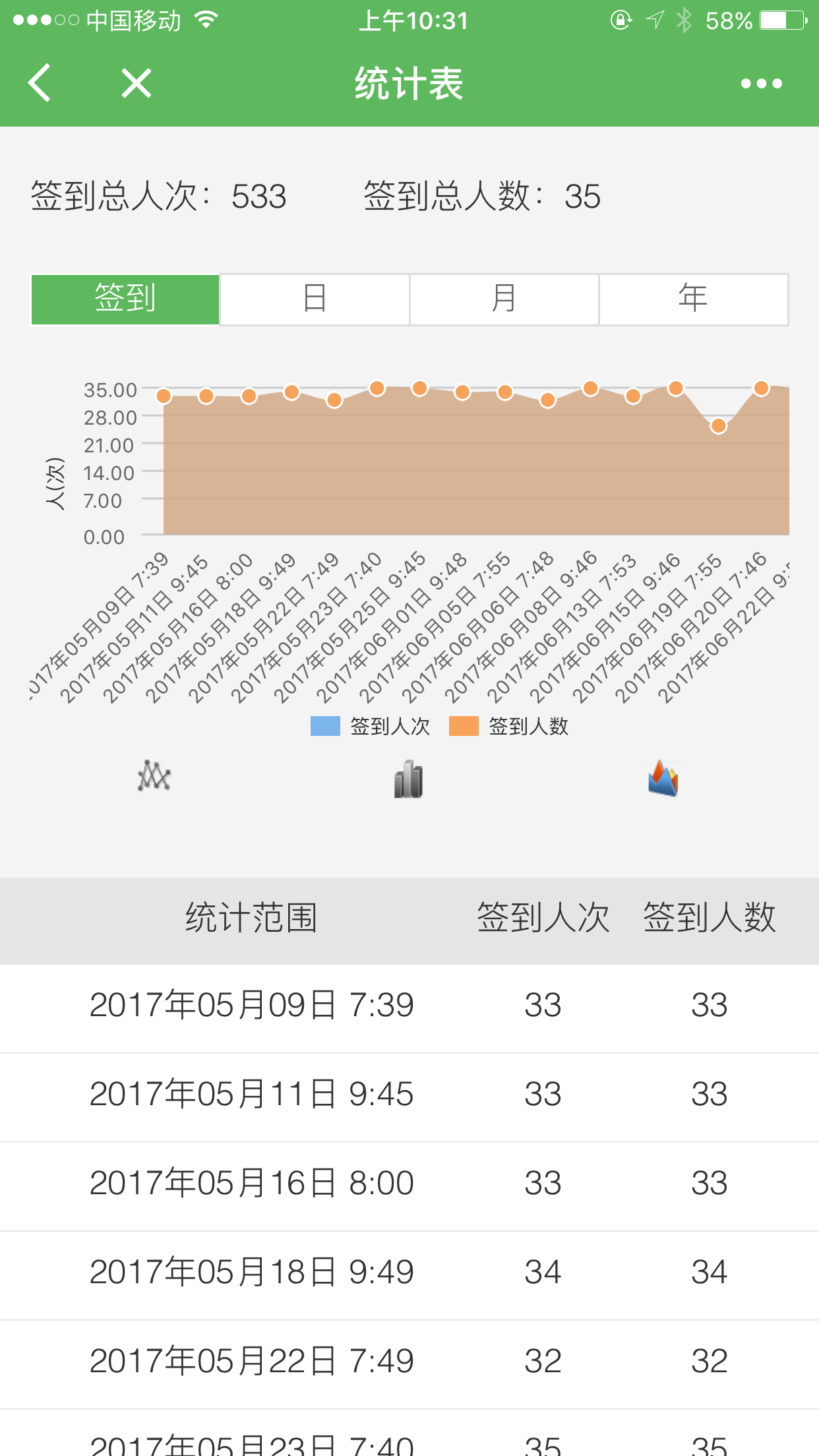This screenshot has height=1456, width=819.
Task: Toggle the 签到人次 legend series
Action: point(370,726)
